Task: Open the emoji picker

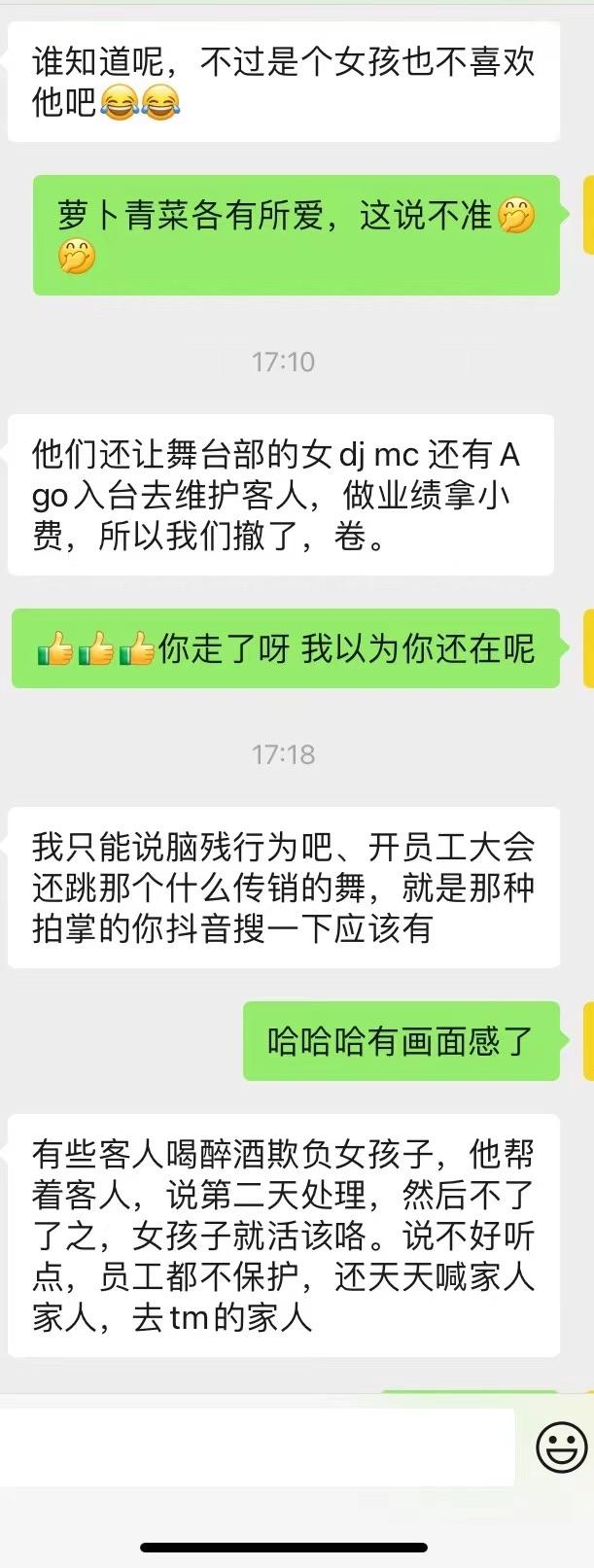Action: 561,1446
